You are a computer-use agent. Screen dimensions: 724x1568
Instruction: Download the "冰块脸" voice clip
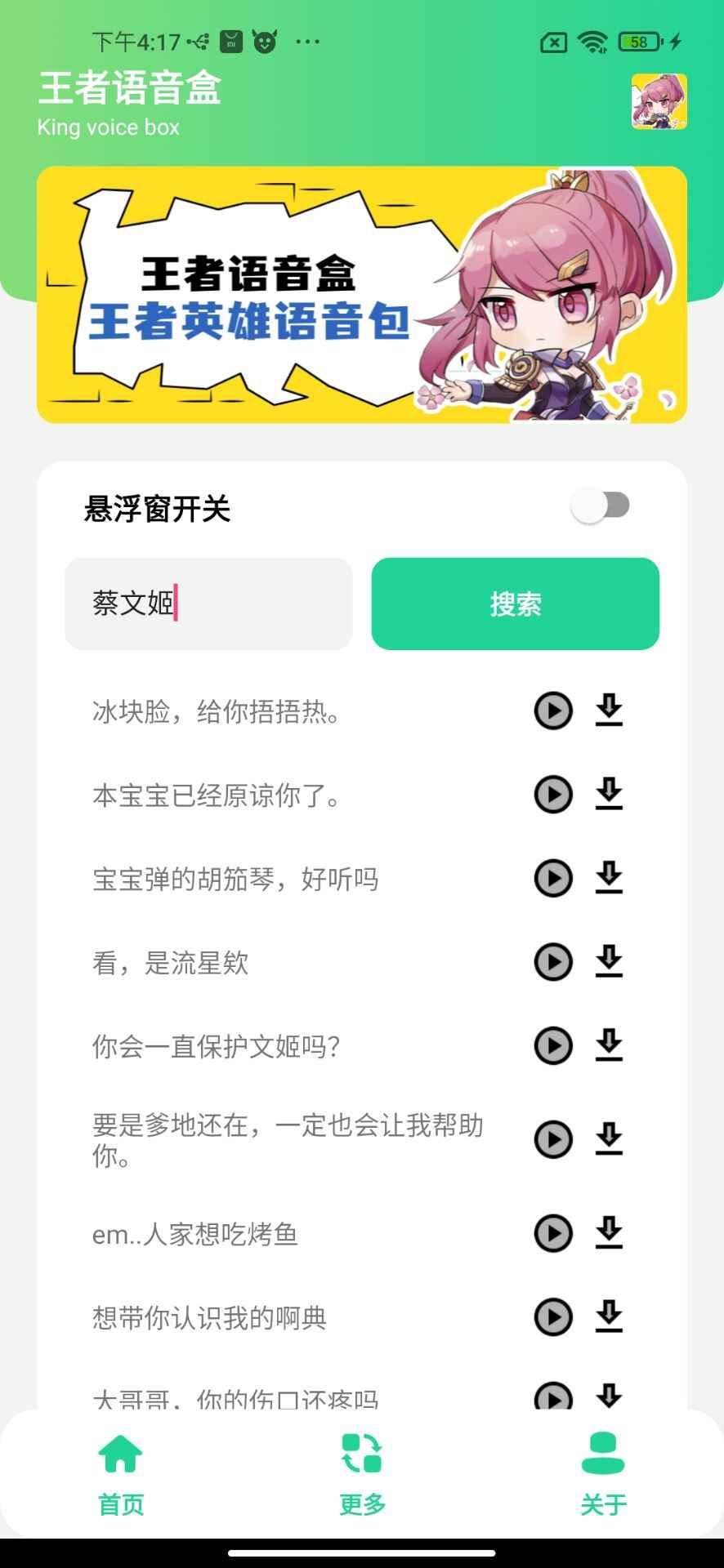coord(610,711)
